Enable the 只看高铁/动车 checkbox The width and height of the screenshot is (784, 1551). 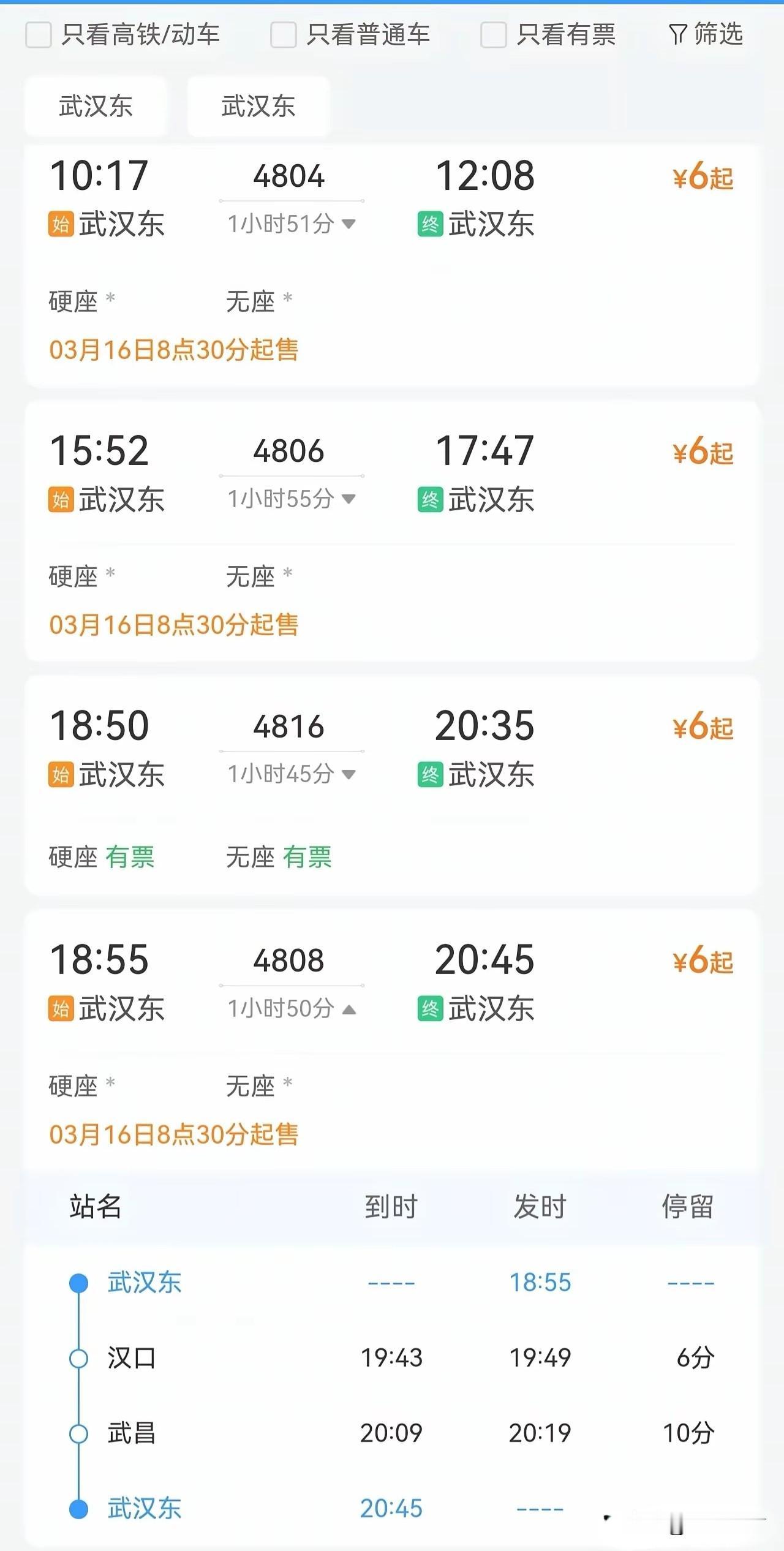pos(39,35)
